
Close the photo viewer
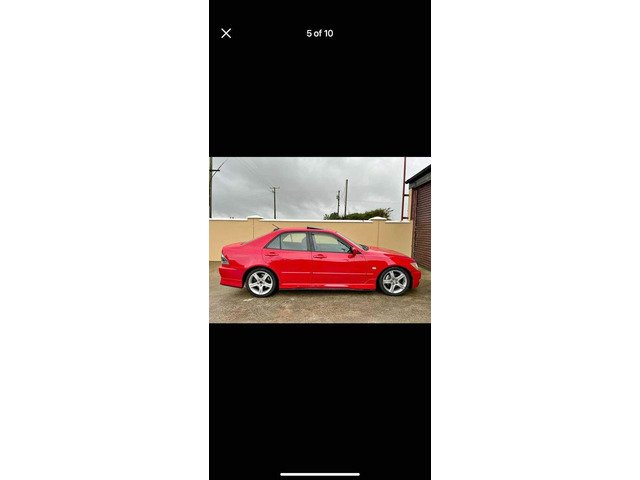pyautogui.click(x=226, y=33)
